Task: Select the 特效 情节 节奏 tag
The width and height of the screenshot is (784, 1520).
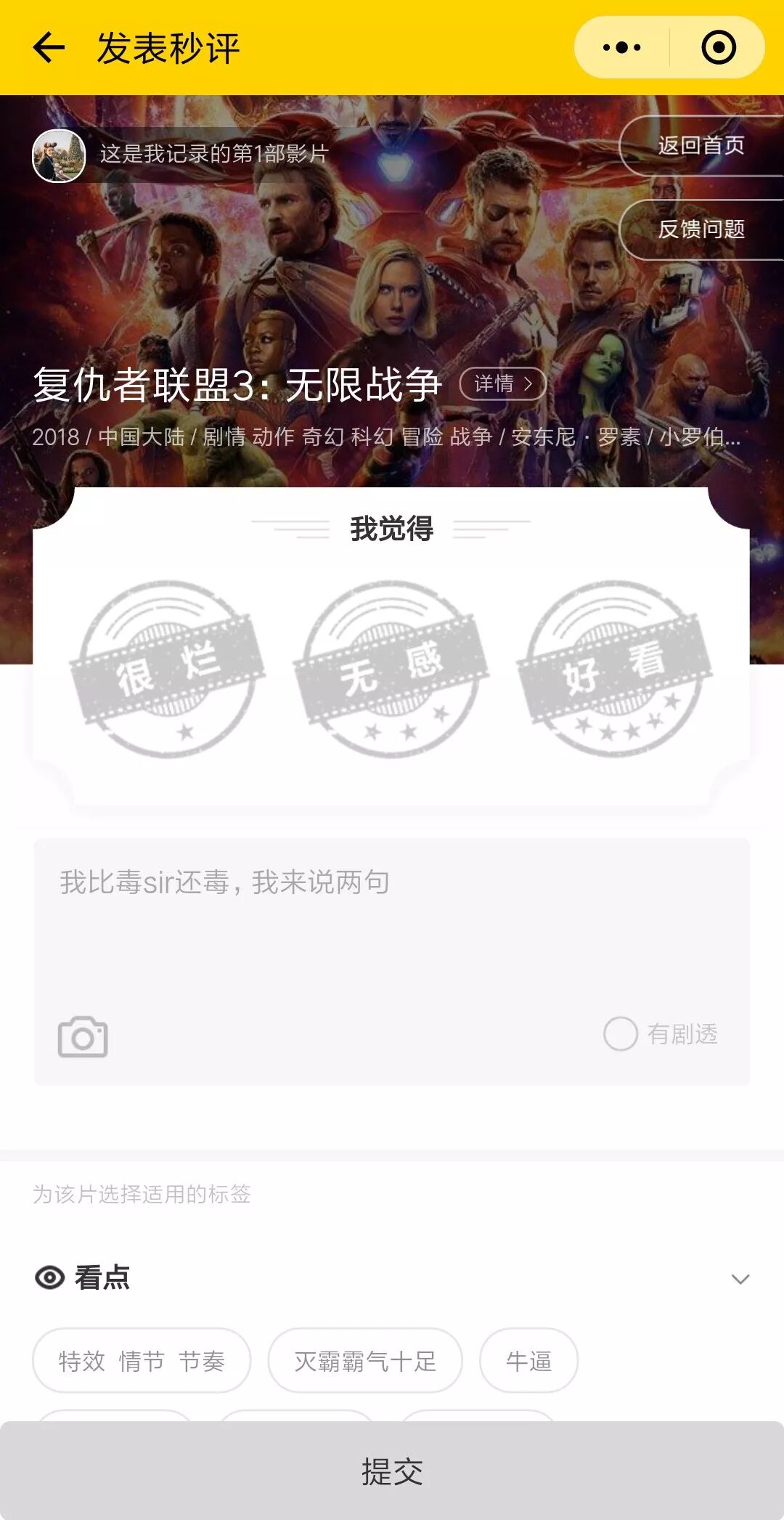Action: pyautogui.click(x=142, y=1360)
